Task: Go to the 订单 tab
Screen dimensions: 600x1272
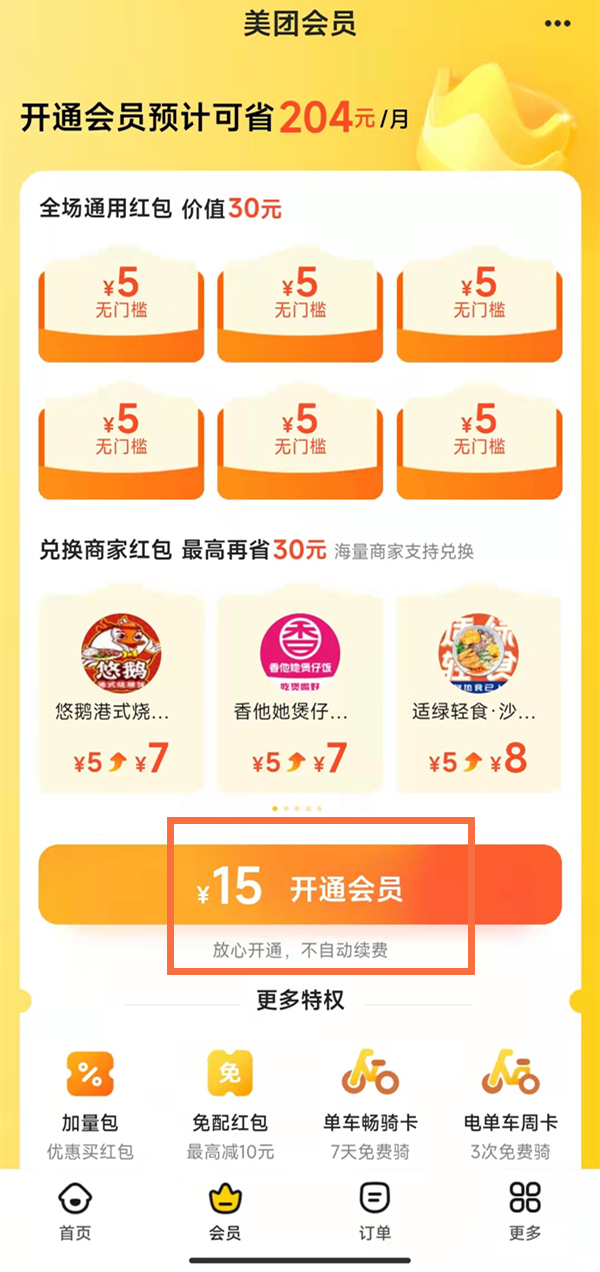Action: pos(375,1212)
